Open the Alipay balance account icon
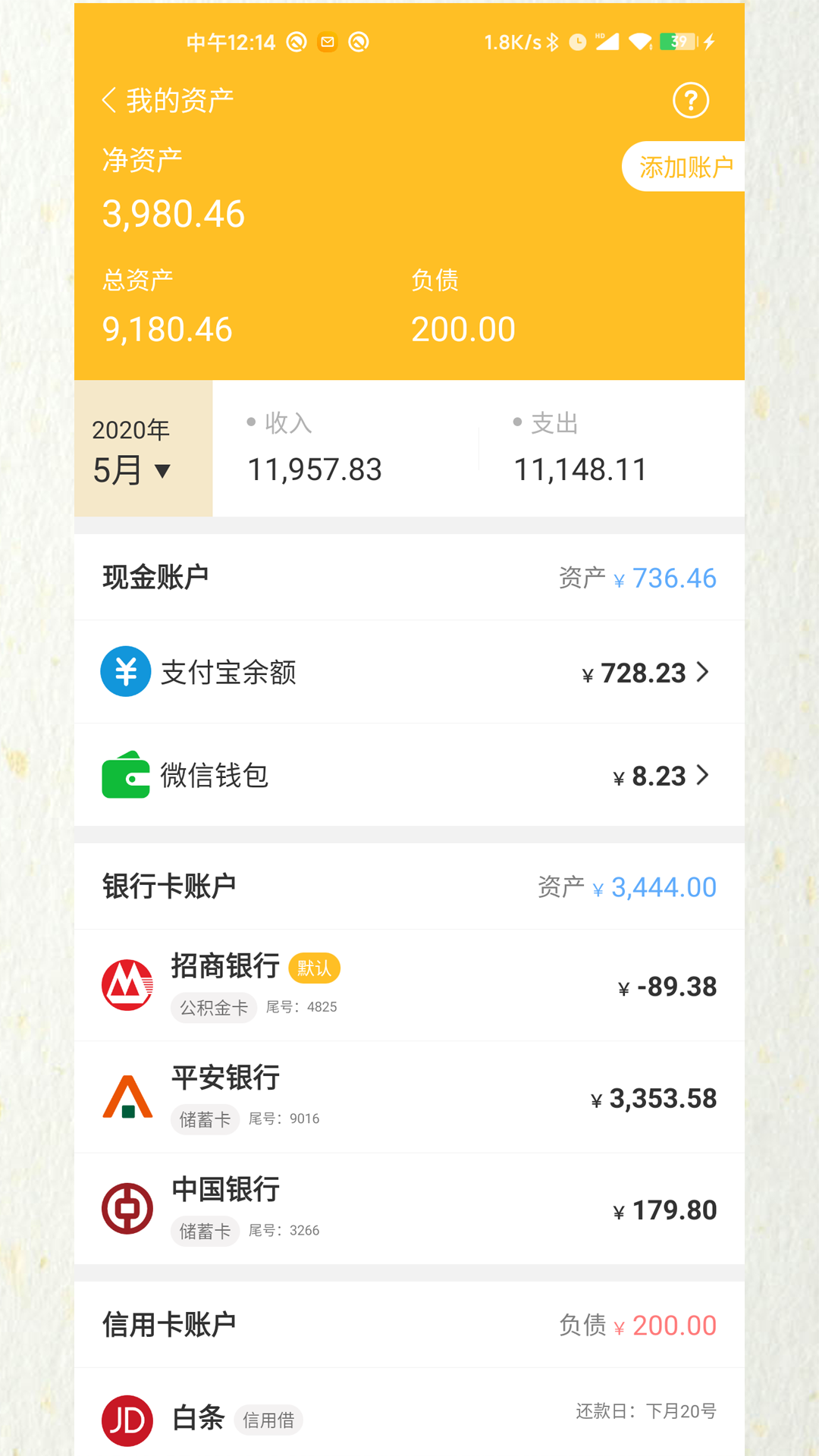 pos(125,671)
